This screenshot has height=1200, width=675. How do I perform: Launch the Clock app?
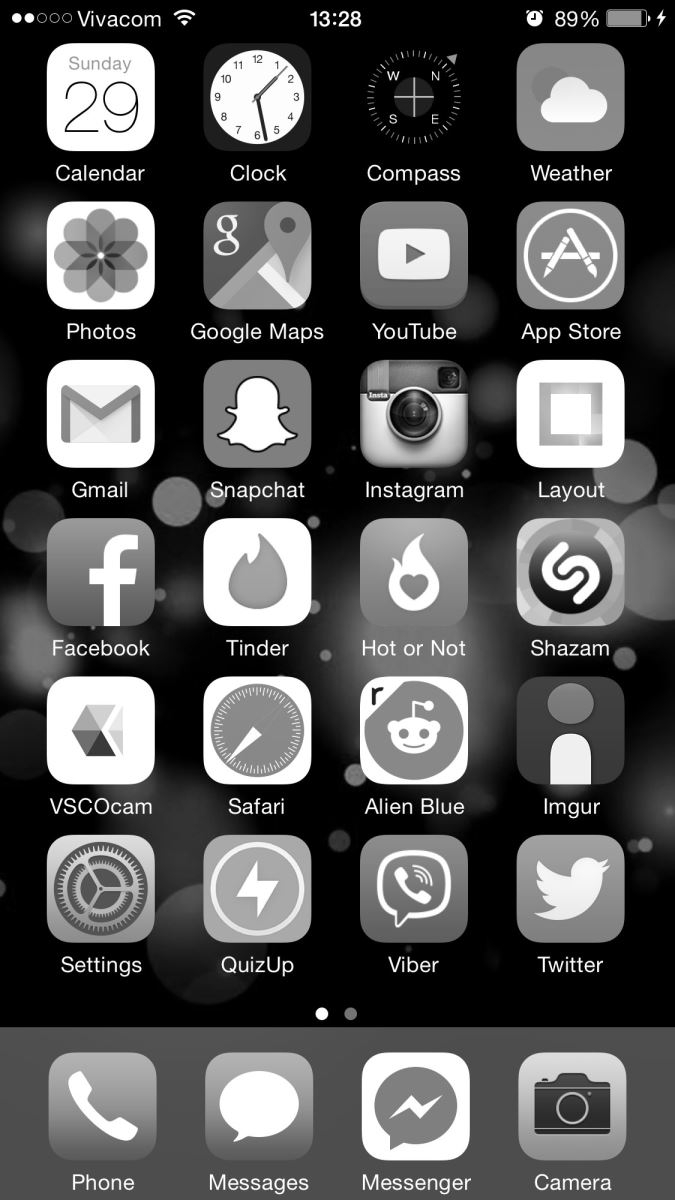tap(258, 97)
